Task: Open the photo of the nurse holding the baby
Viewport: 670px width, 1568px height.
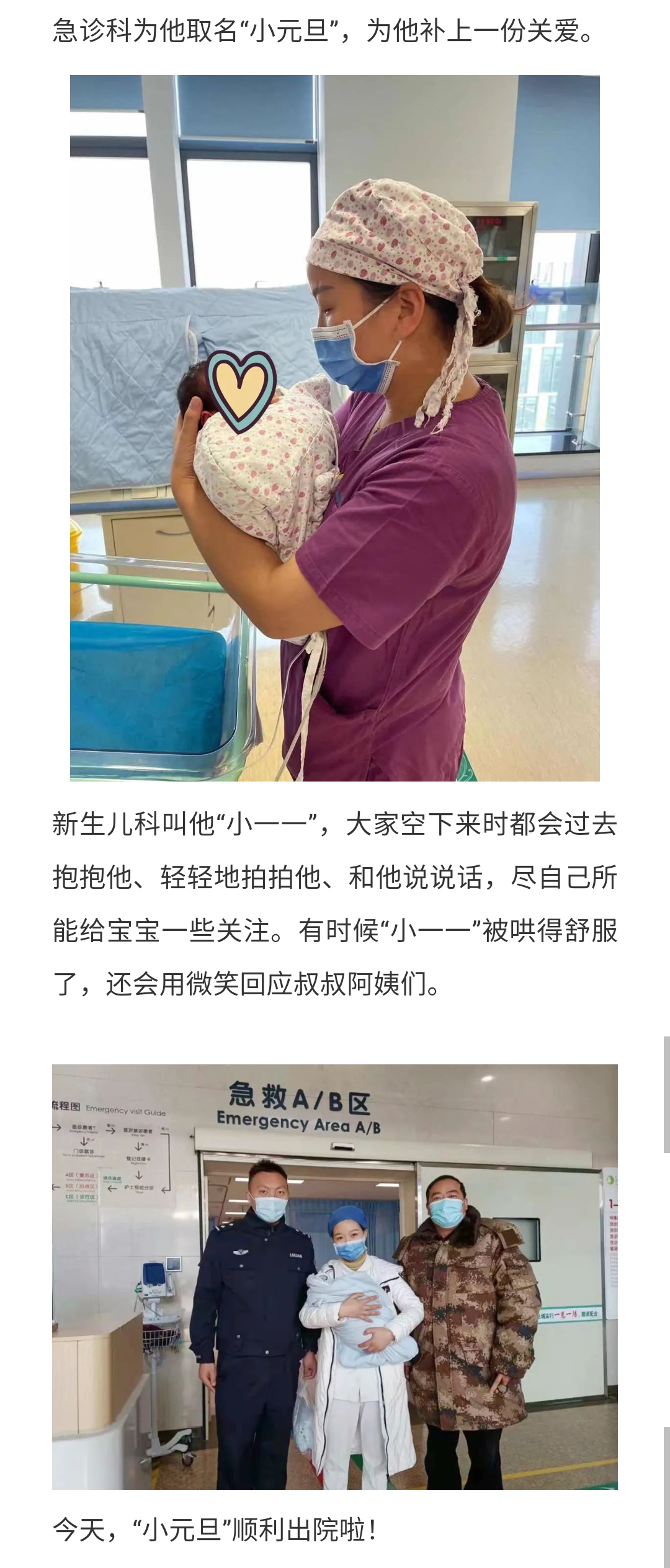Action: click(x=335, y=428)
